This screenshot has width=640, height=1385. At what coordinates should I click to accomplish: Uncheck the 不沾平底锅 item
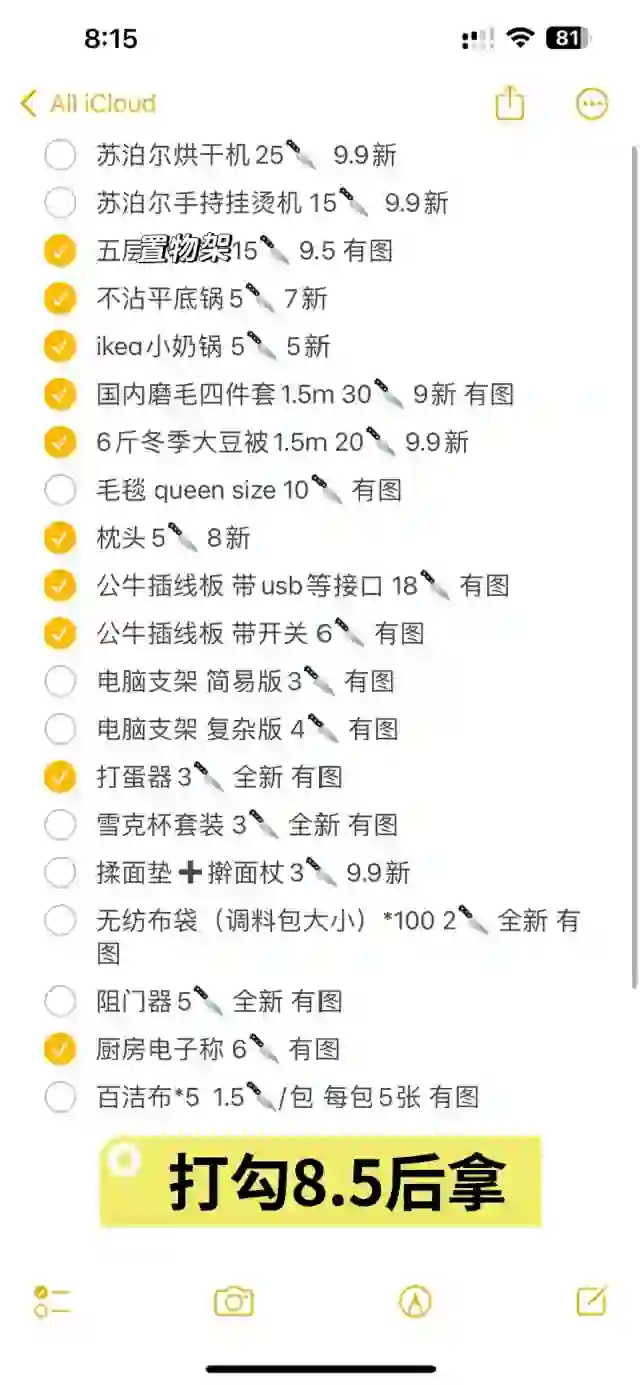tap(60, 299)
